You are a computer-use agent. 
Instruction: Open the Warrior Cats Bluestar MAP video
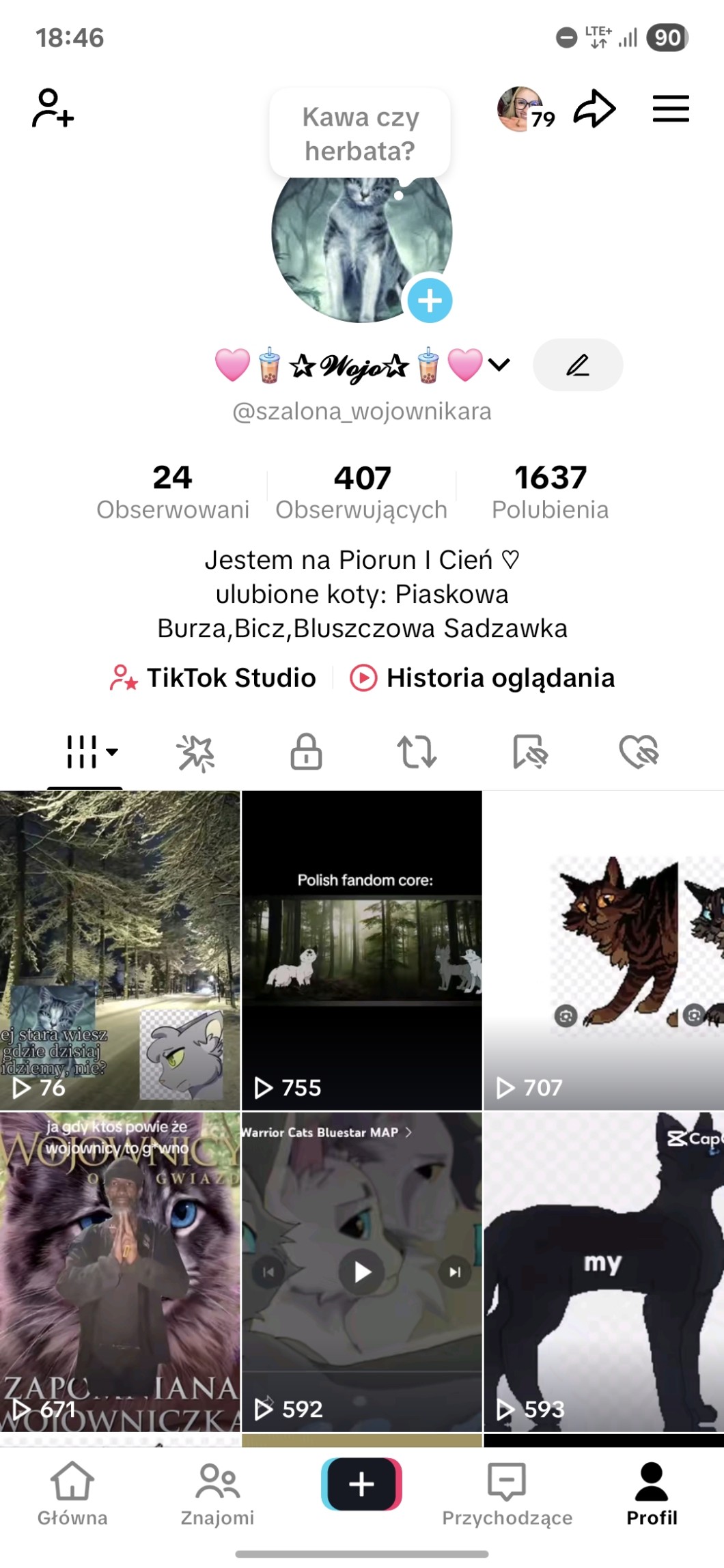click(x=362, y=1272)
